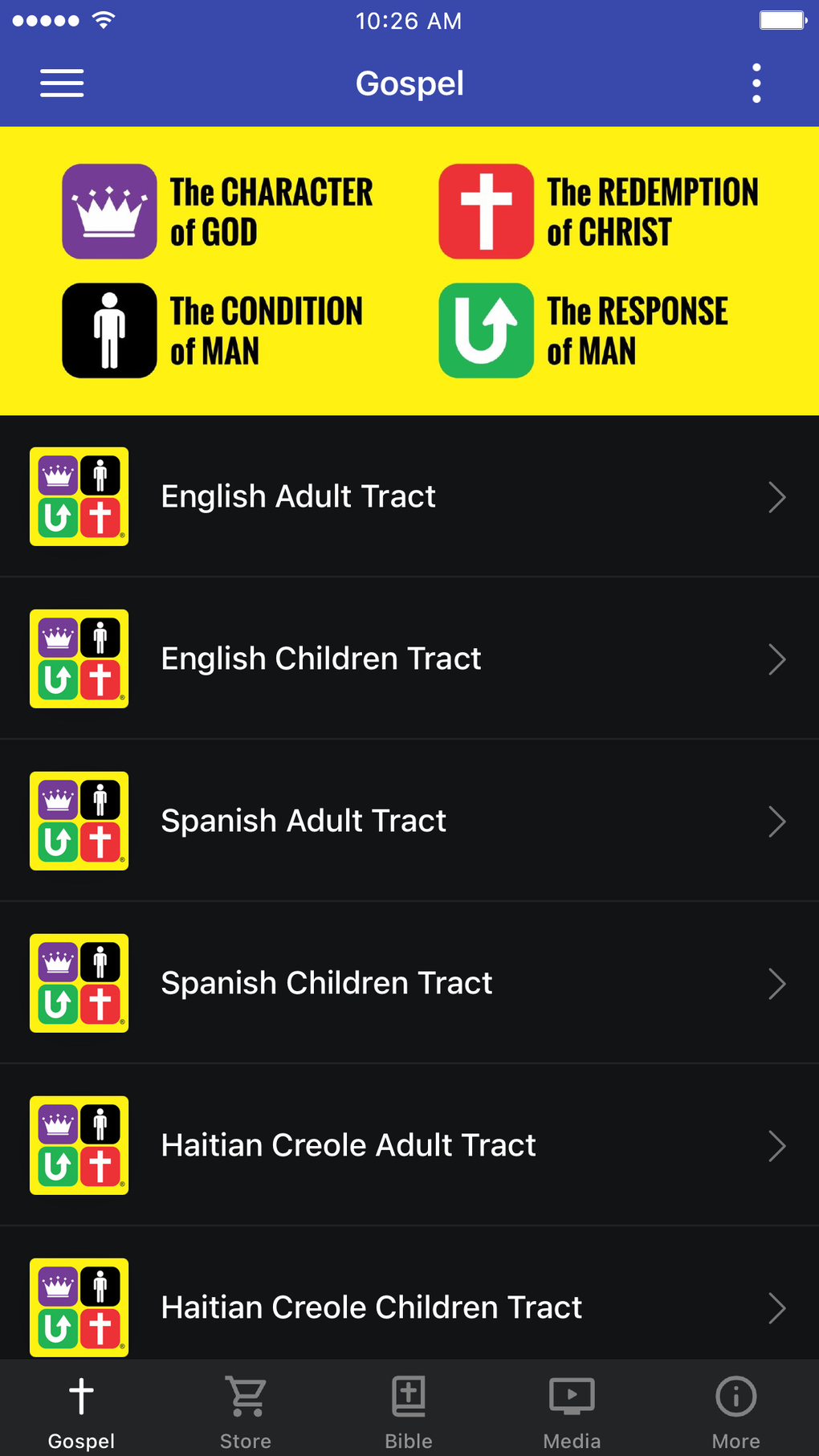Expand the Haitian Creole Children Tract chevron

click(776, 1307)
